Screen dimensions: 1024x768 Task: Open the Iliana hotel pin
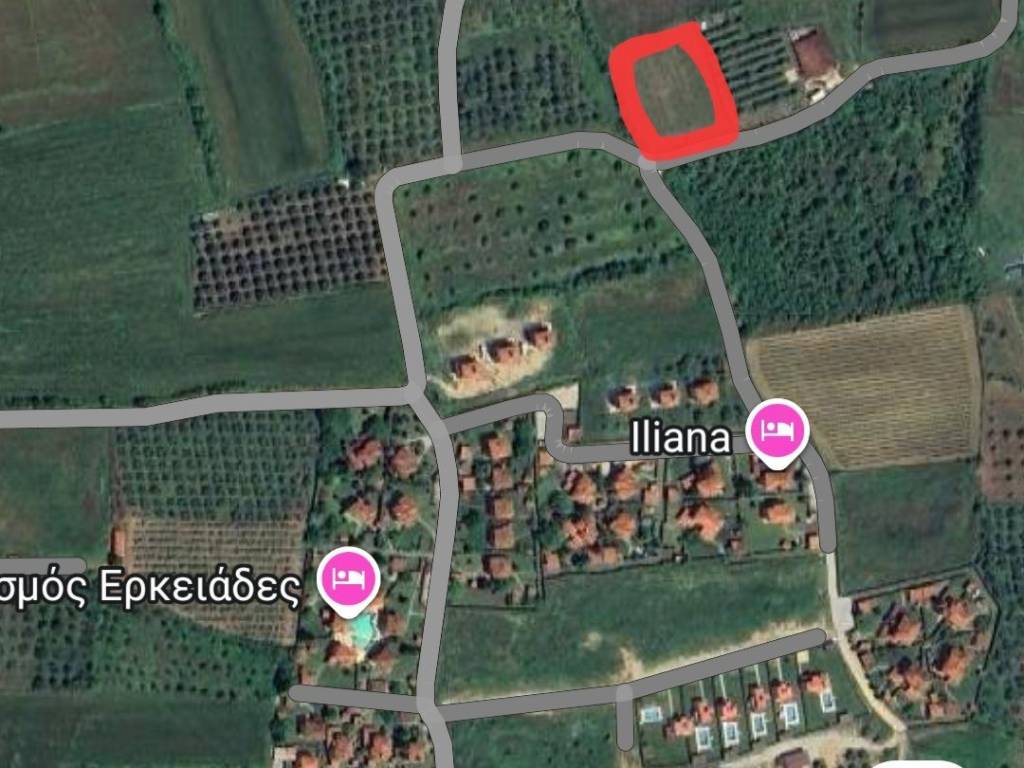coord(779,431)
